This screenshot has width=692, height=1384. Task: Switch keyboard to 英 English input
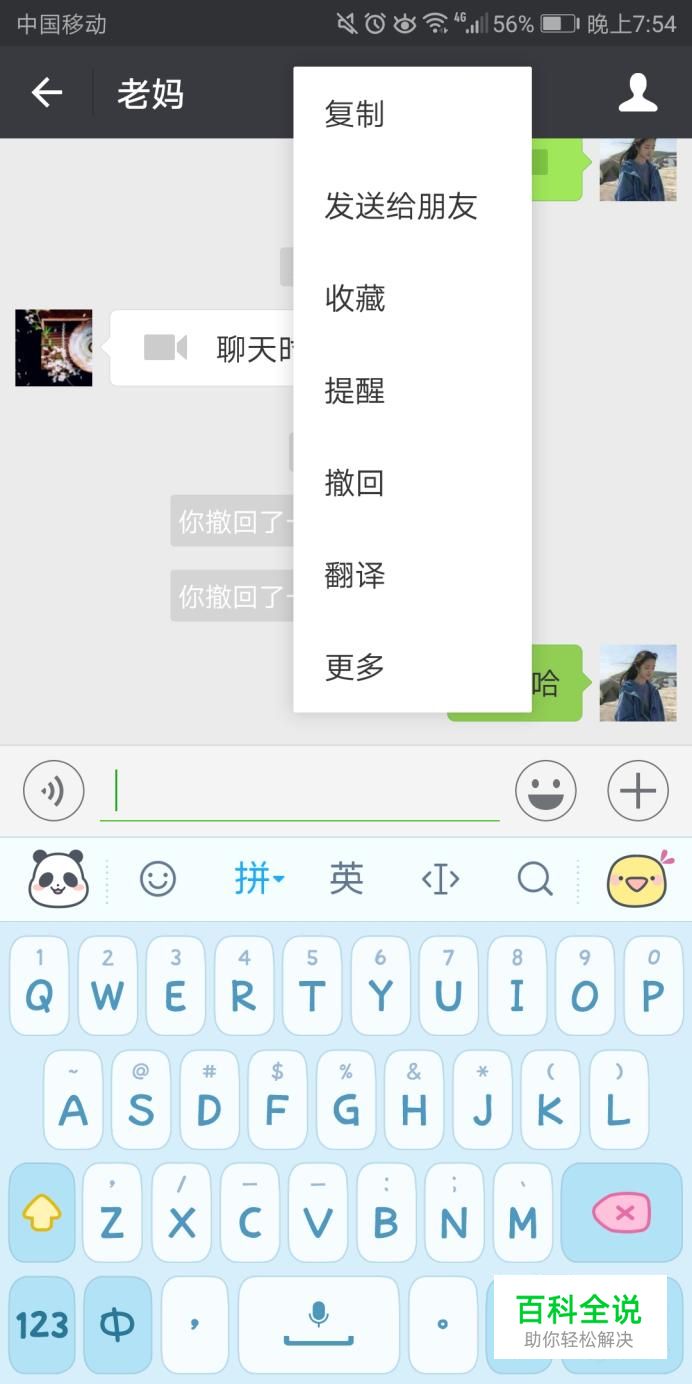(346, 879)
